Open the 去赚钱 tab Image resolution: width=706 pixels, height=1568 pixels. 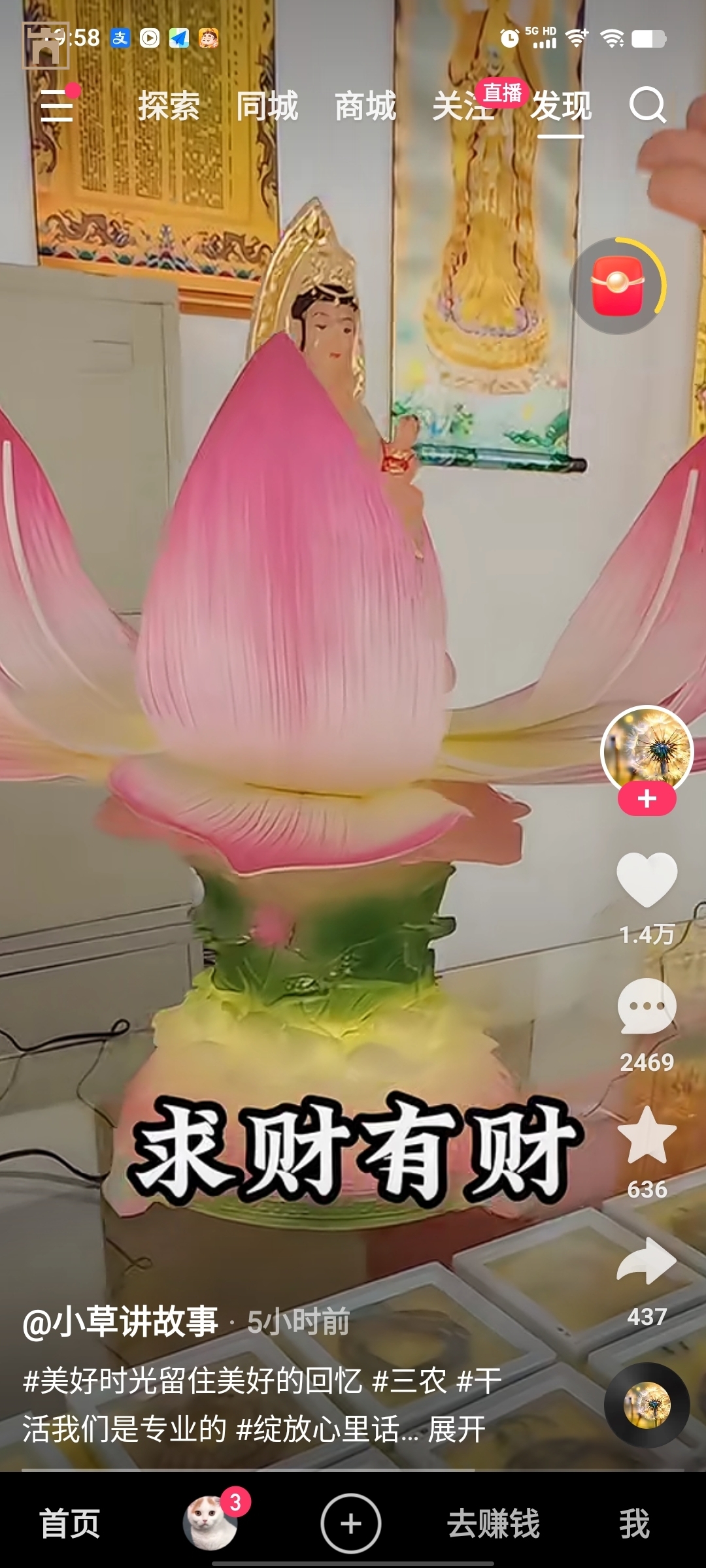pos(494,1524)
